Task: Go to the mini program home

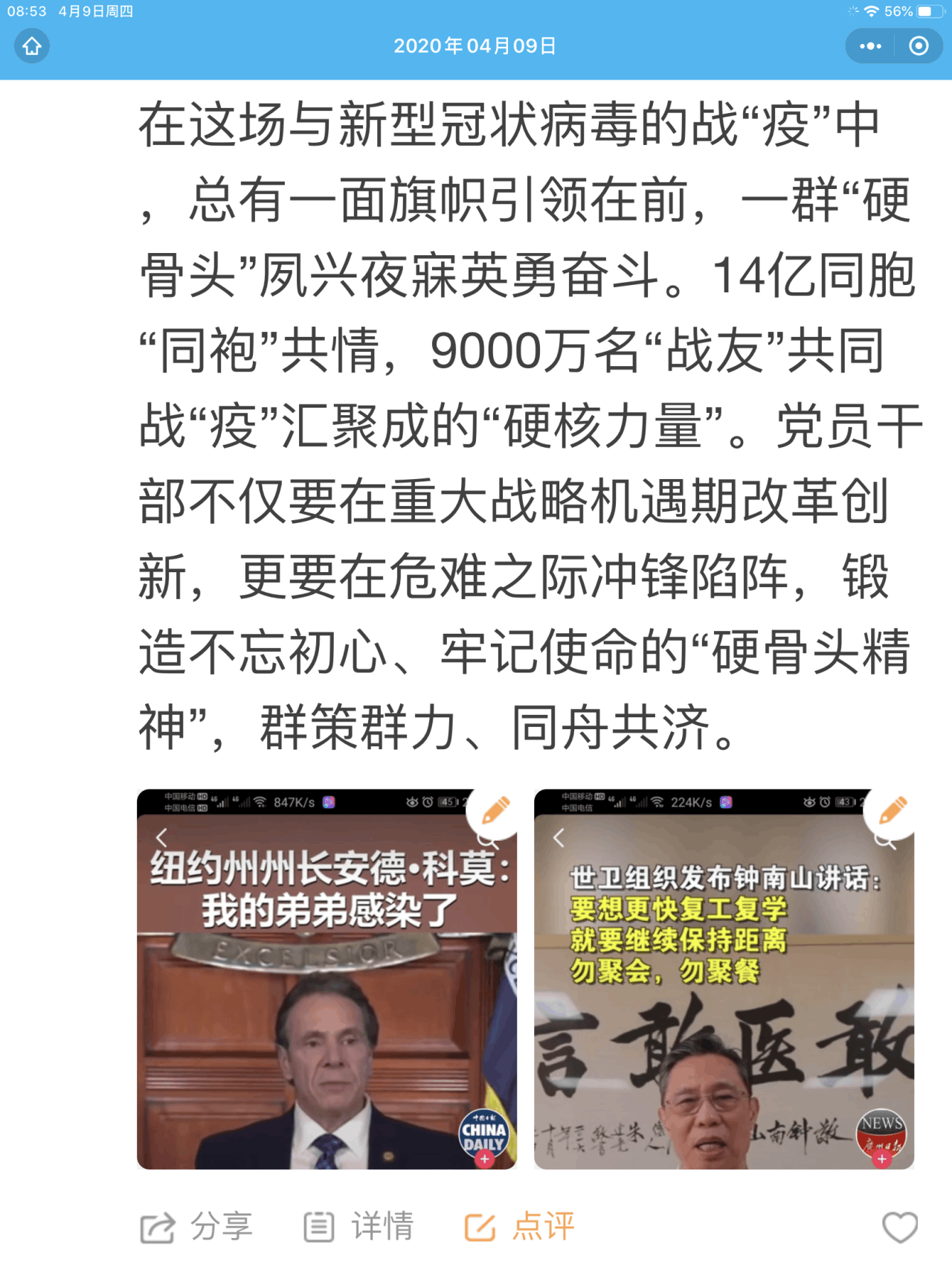Action: 32,46
